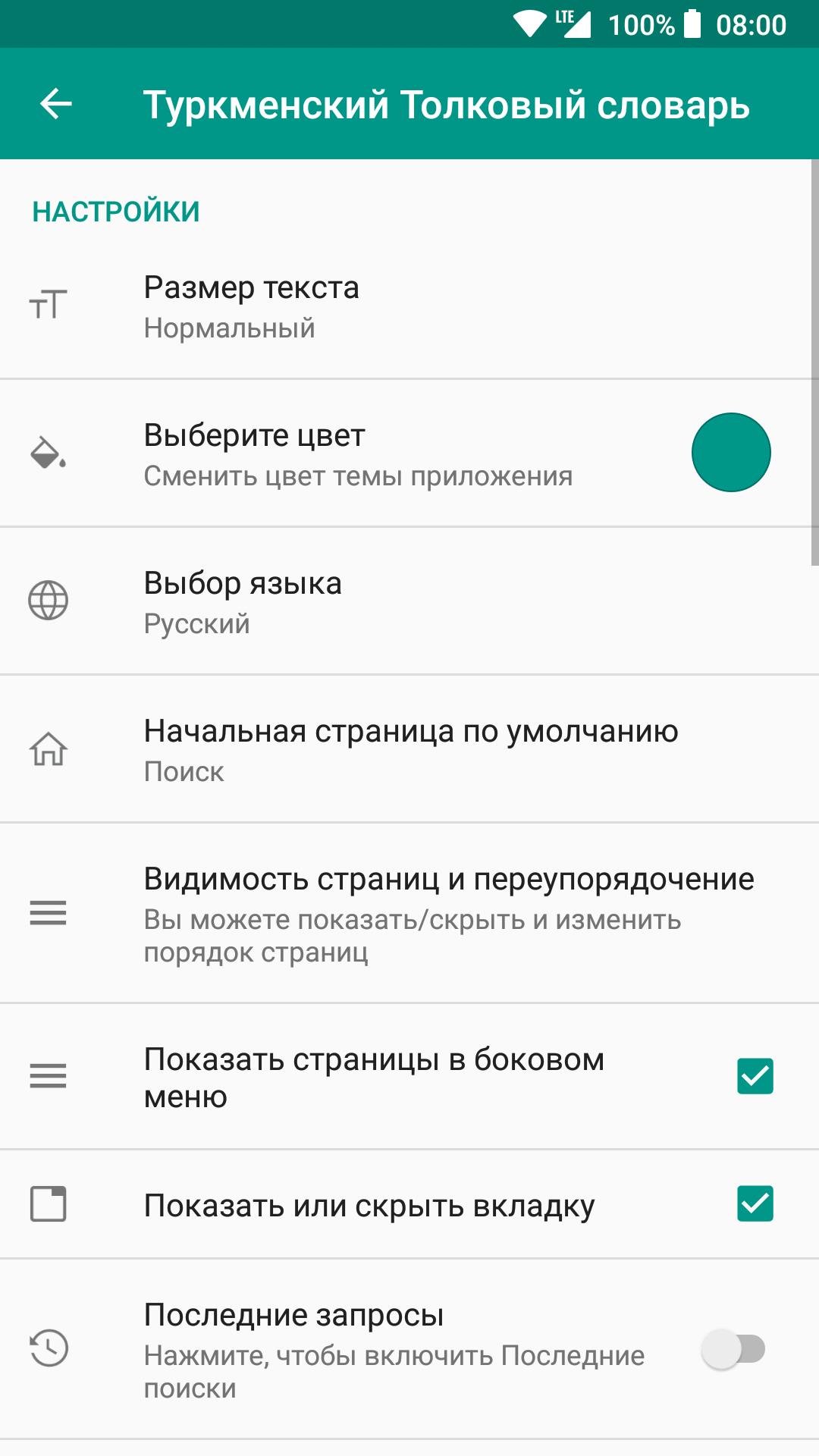Go back using the top arrow
Viewport: 819px width, 1456px height.
[55, 104]
